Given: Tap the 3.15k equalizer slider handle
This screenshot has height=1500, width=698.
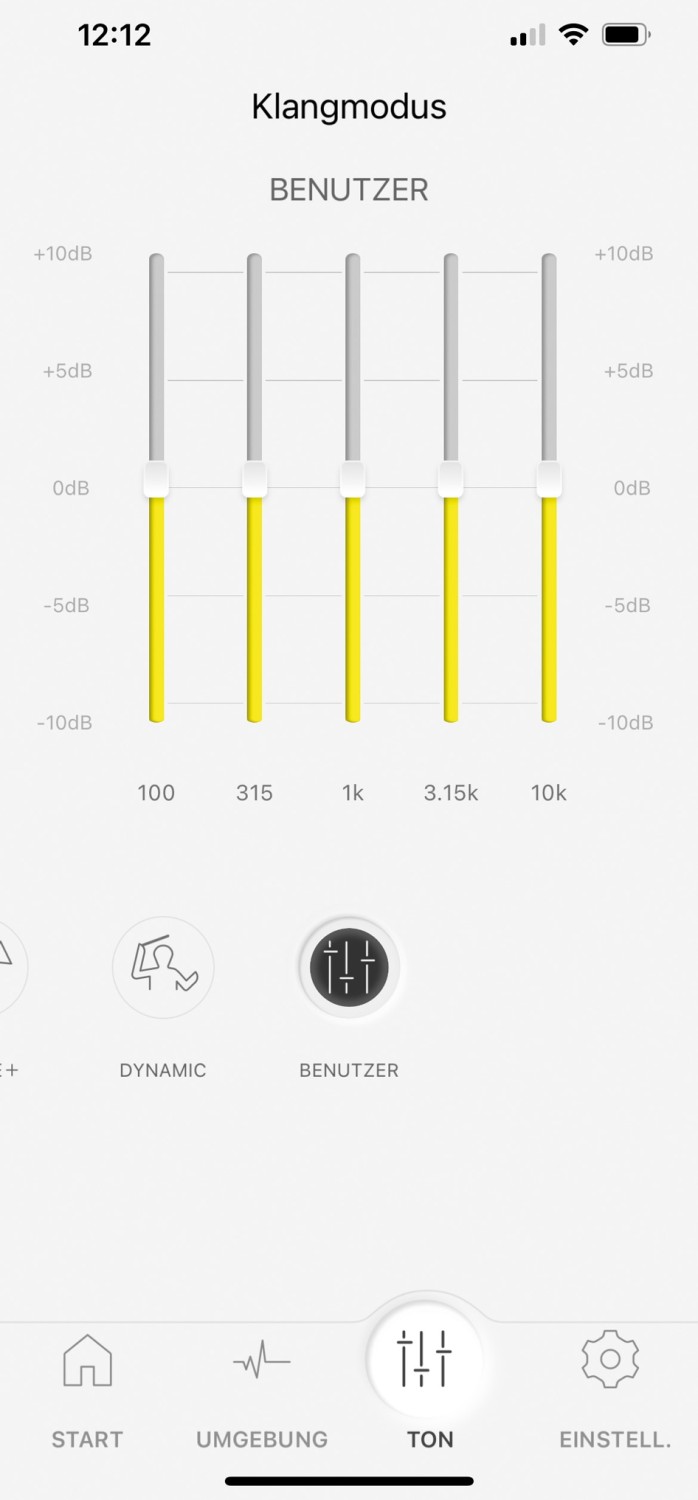Looking at the screenshot, I should click(x=450, y=480).
